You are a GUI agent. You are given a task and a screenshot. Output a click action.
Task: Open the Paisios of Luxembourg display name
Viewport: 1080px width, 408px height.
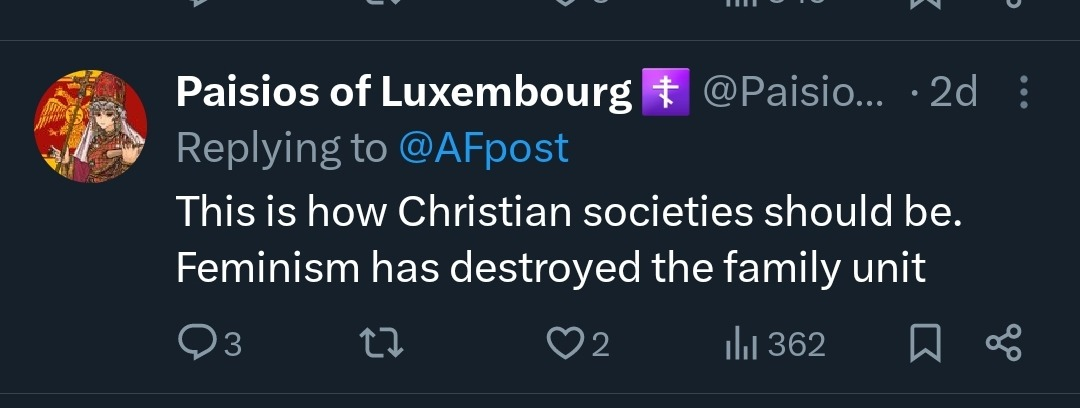point(404,92)
